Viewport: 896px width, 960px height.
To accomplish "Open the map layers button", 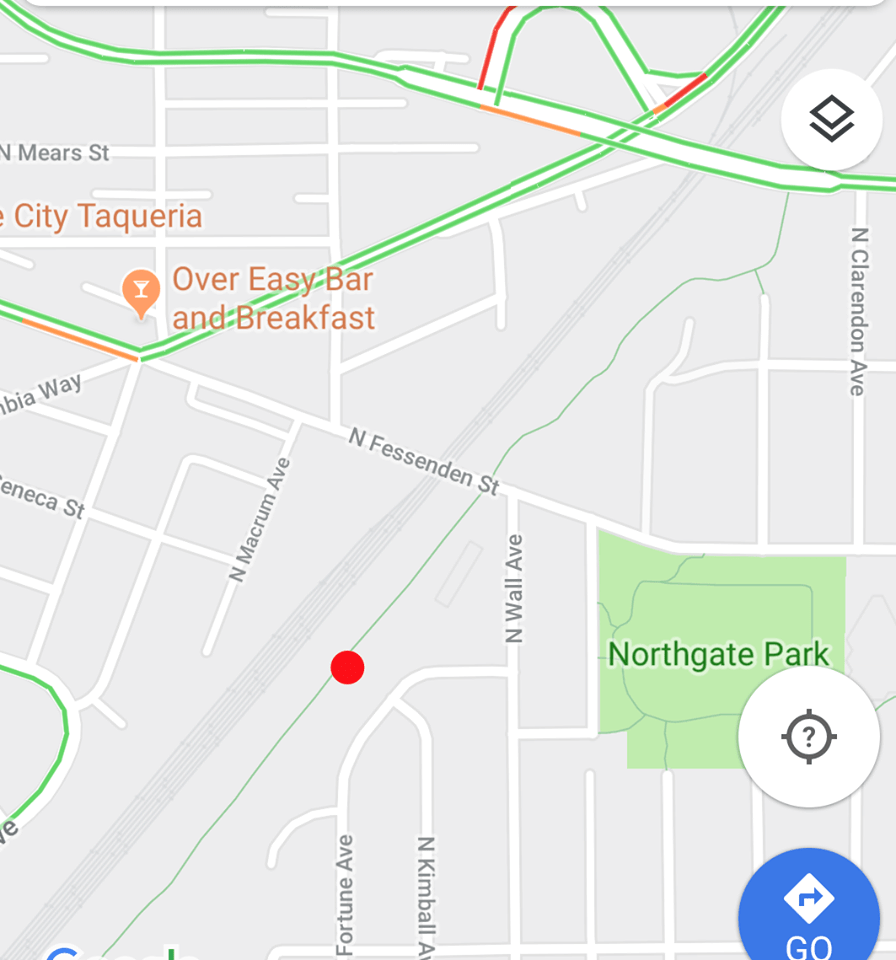I will 831,120.
